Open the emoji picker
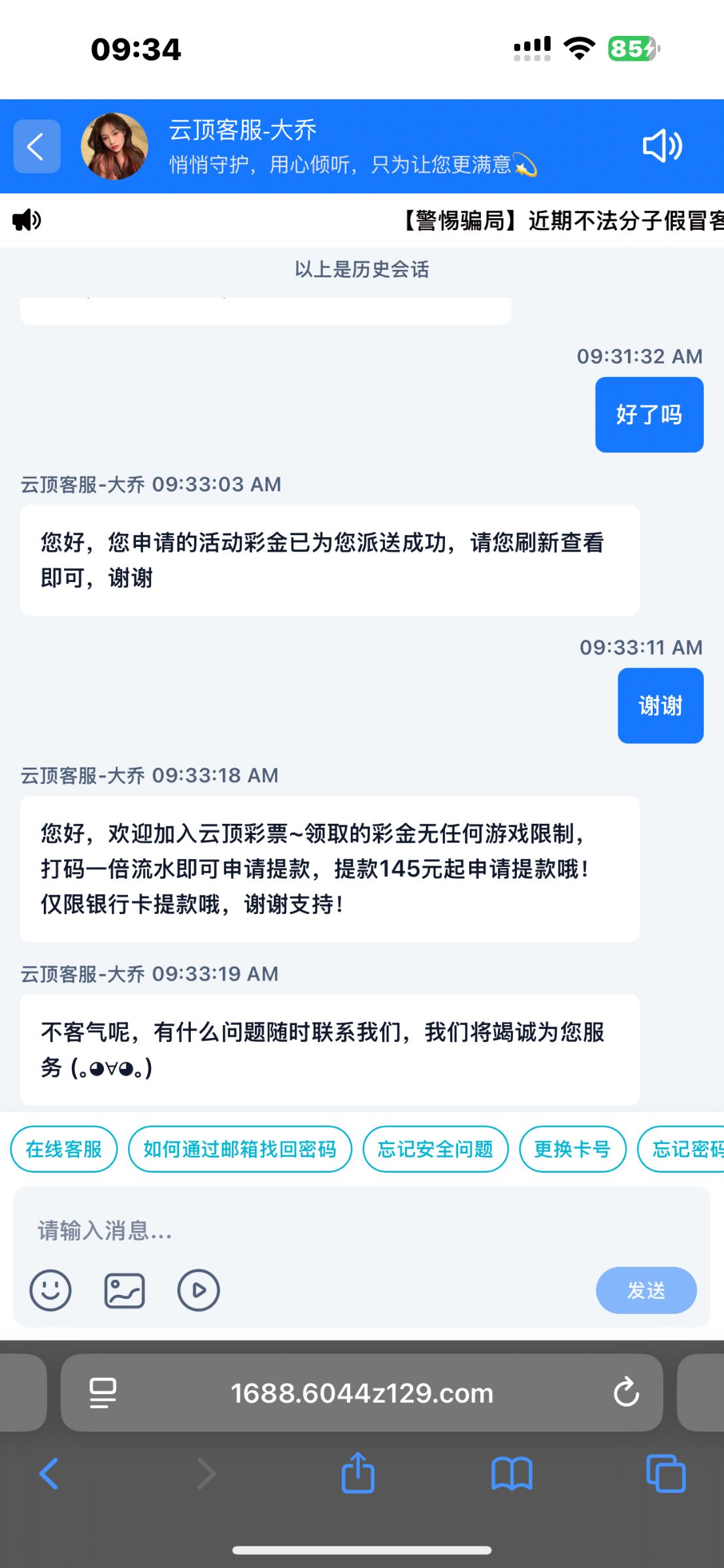Screen dimensions: 724x1568 click(50, 1290)
